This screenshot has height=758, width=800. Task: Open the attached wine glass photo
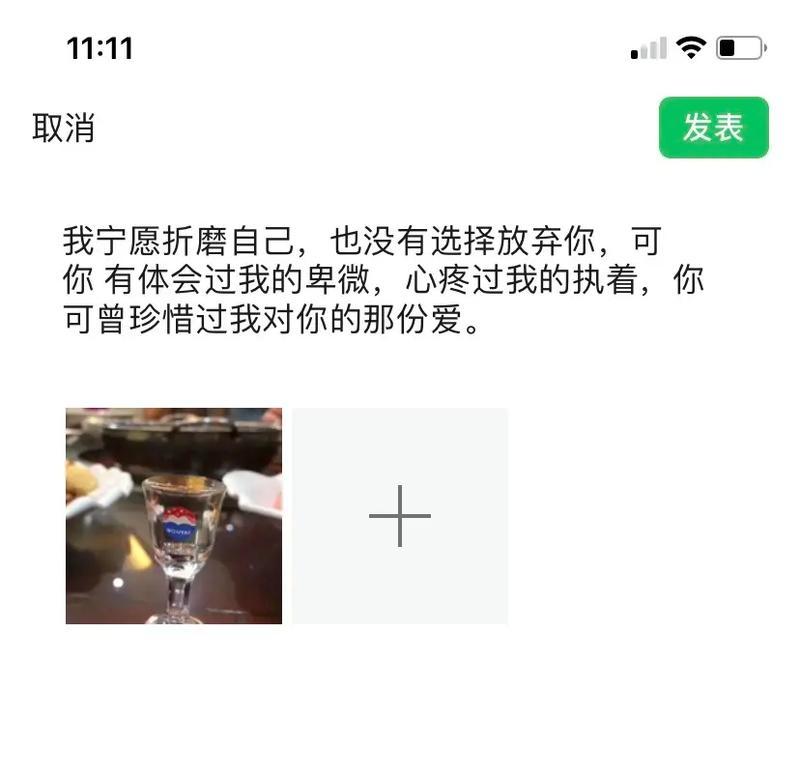click(174, 516)
